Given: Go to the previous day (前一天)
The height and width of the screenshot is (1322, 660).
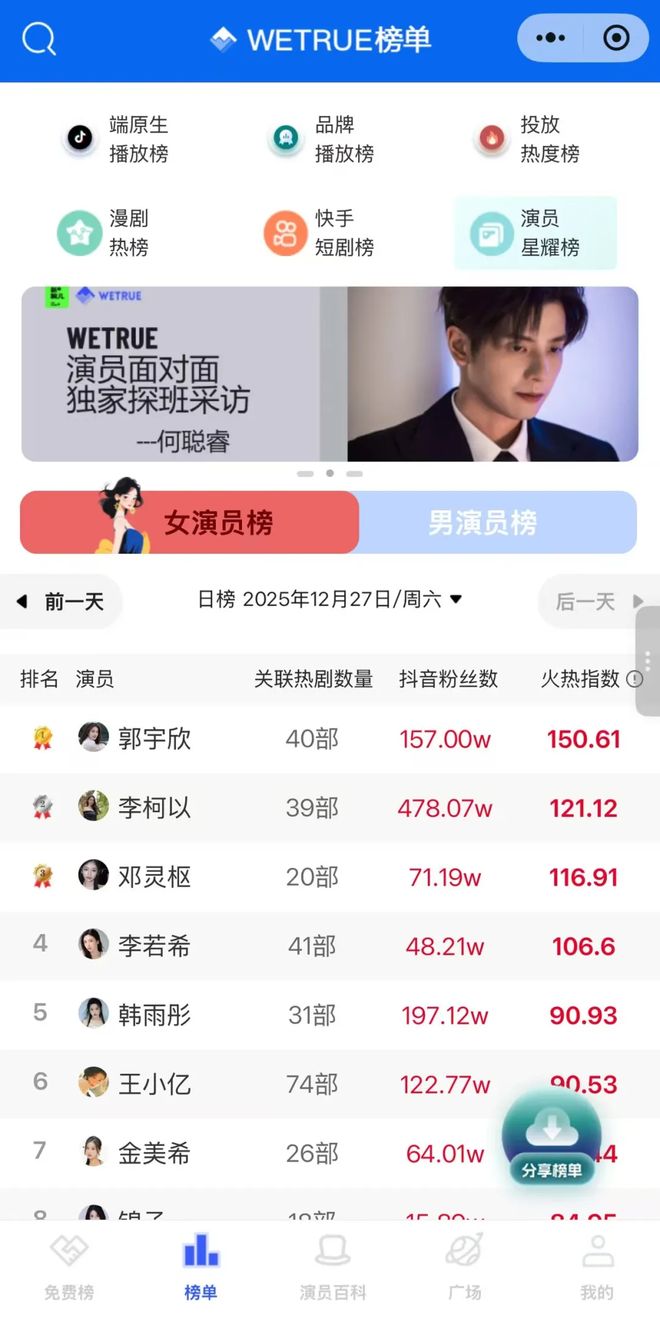Looking at the screenshot, I should pos(62,601).
